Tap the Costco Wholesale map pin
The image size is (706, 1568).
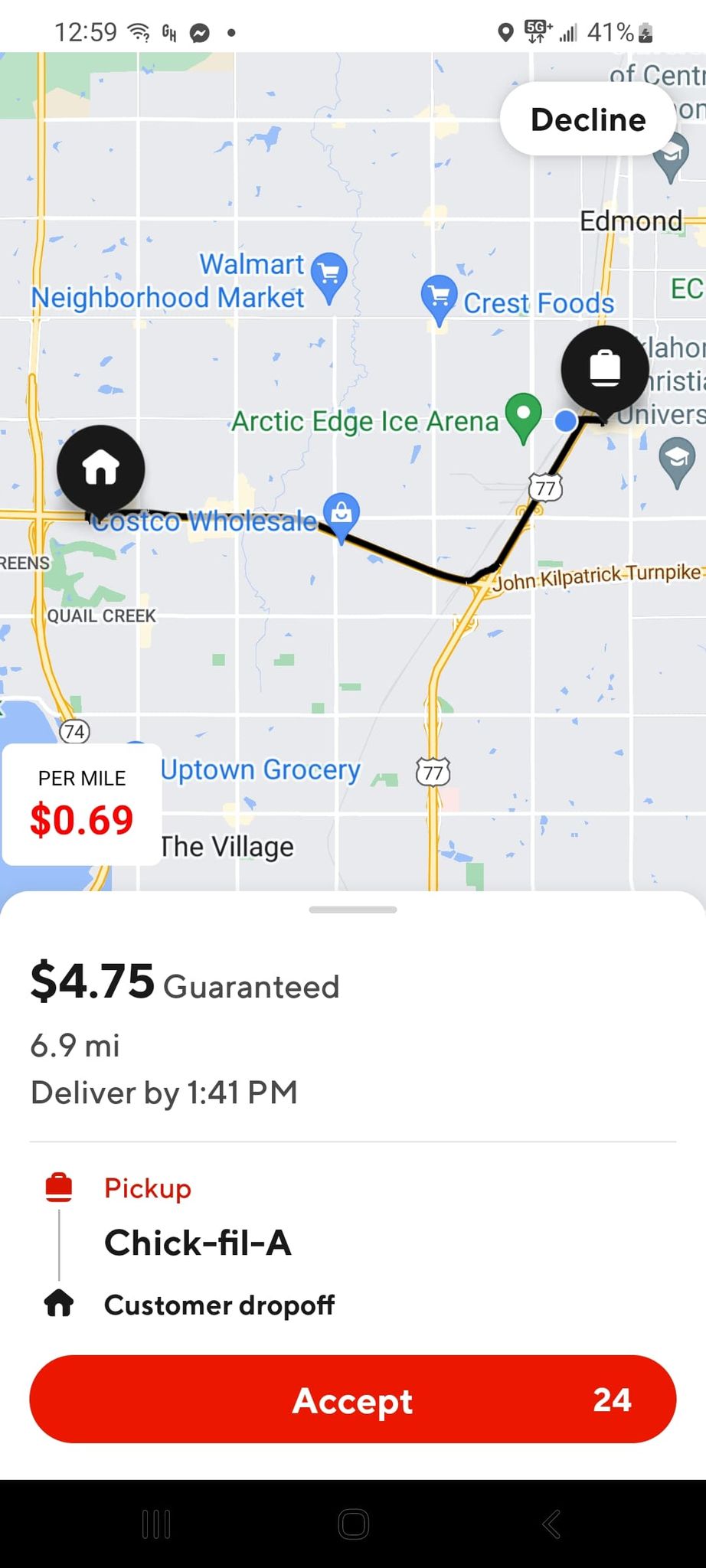pyautogui.click(x=342, y=513)
